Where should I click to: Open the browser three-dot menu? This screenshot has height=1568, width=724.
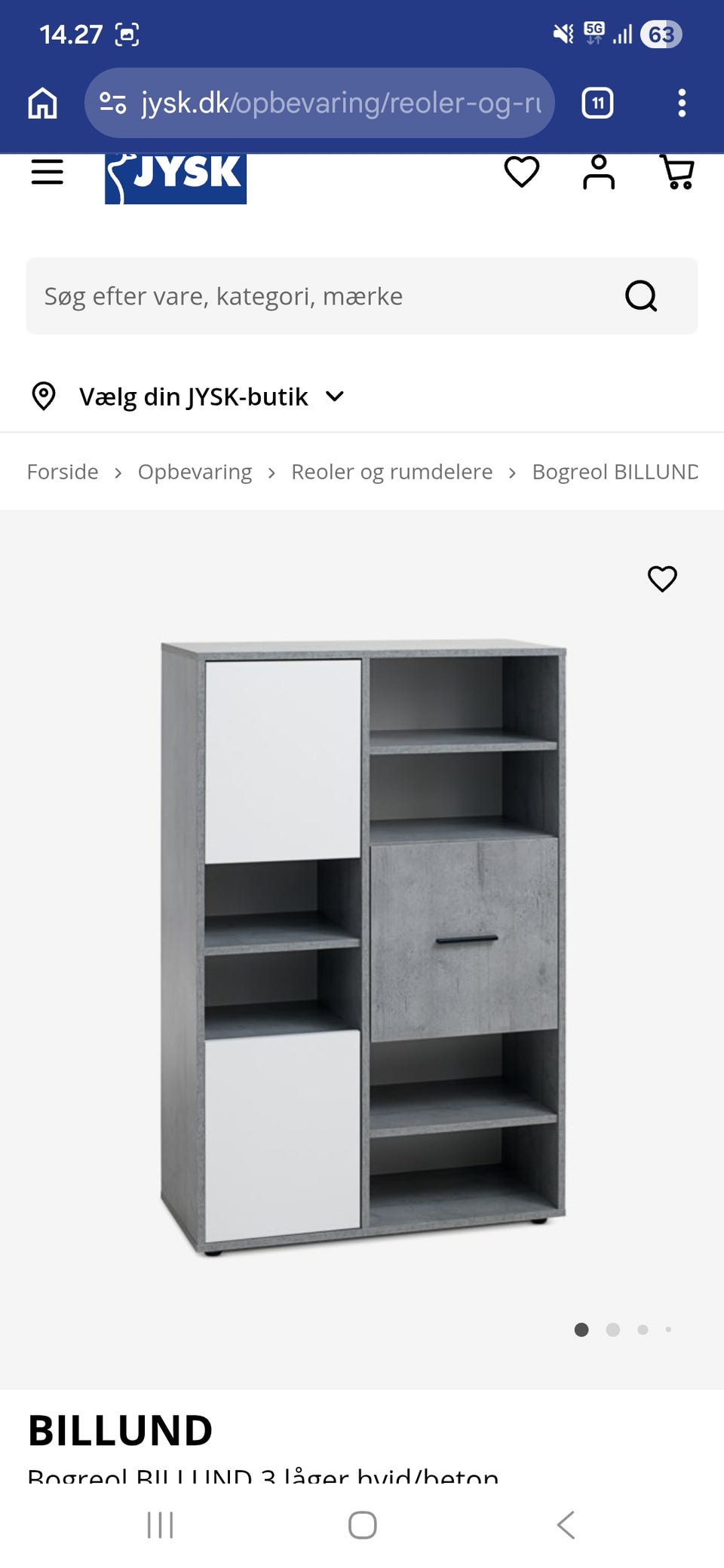[683, 103]
